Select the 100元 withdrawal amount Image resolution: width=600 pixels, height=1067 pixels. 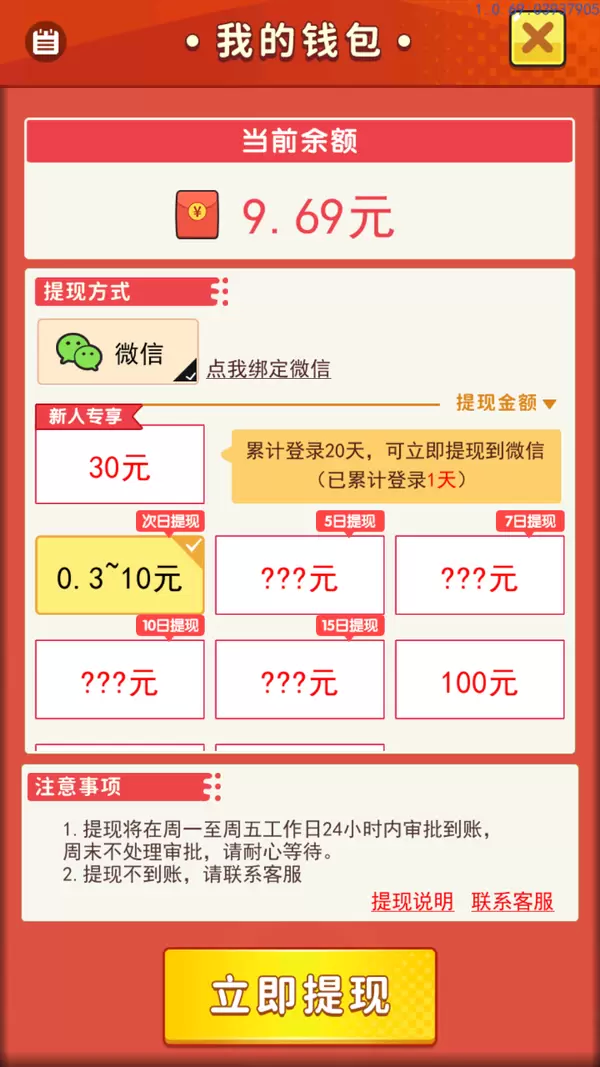[x=479, y=682]
